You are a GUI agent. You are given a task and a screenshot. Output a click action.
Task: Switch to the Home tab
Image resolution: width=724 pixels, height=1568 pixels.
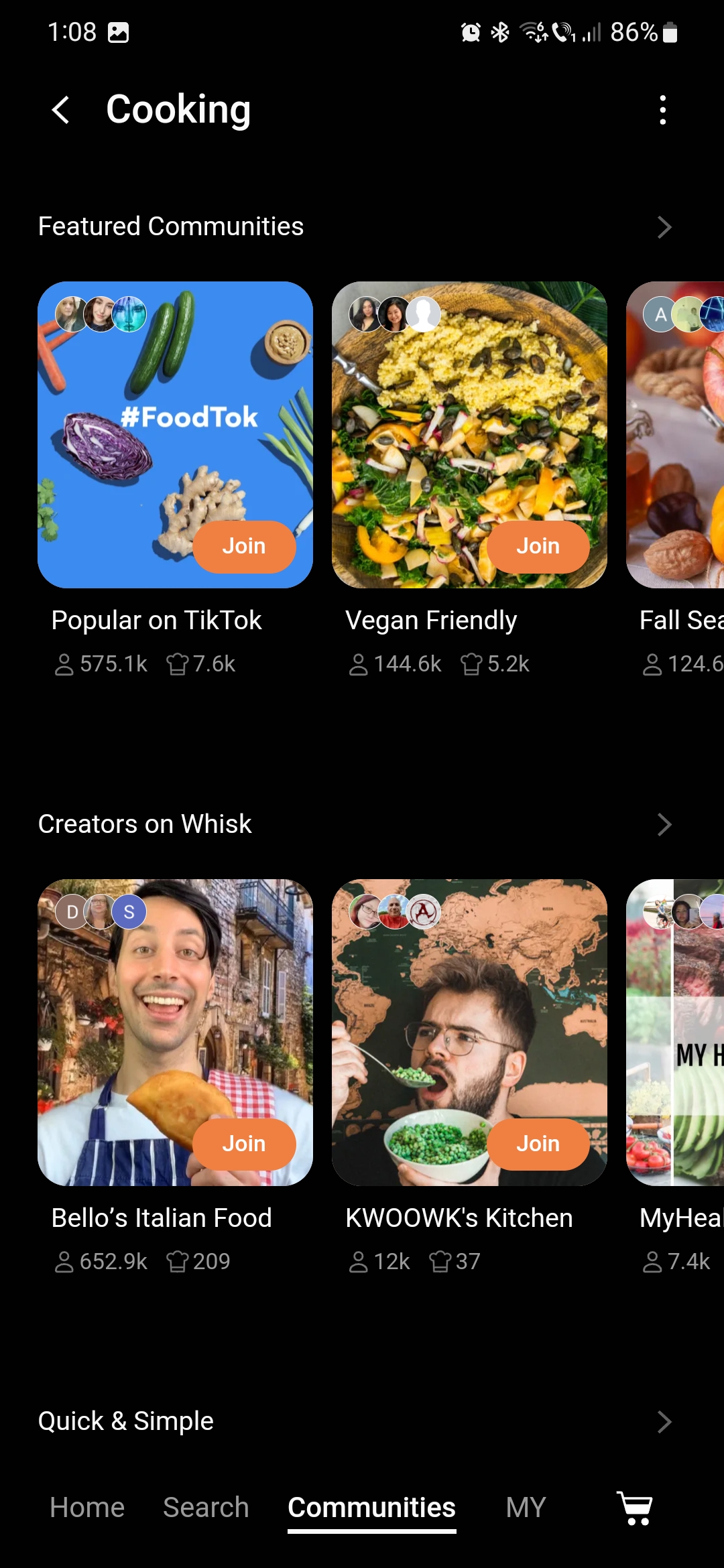(x=87, y=1508)
